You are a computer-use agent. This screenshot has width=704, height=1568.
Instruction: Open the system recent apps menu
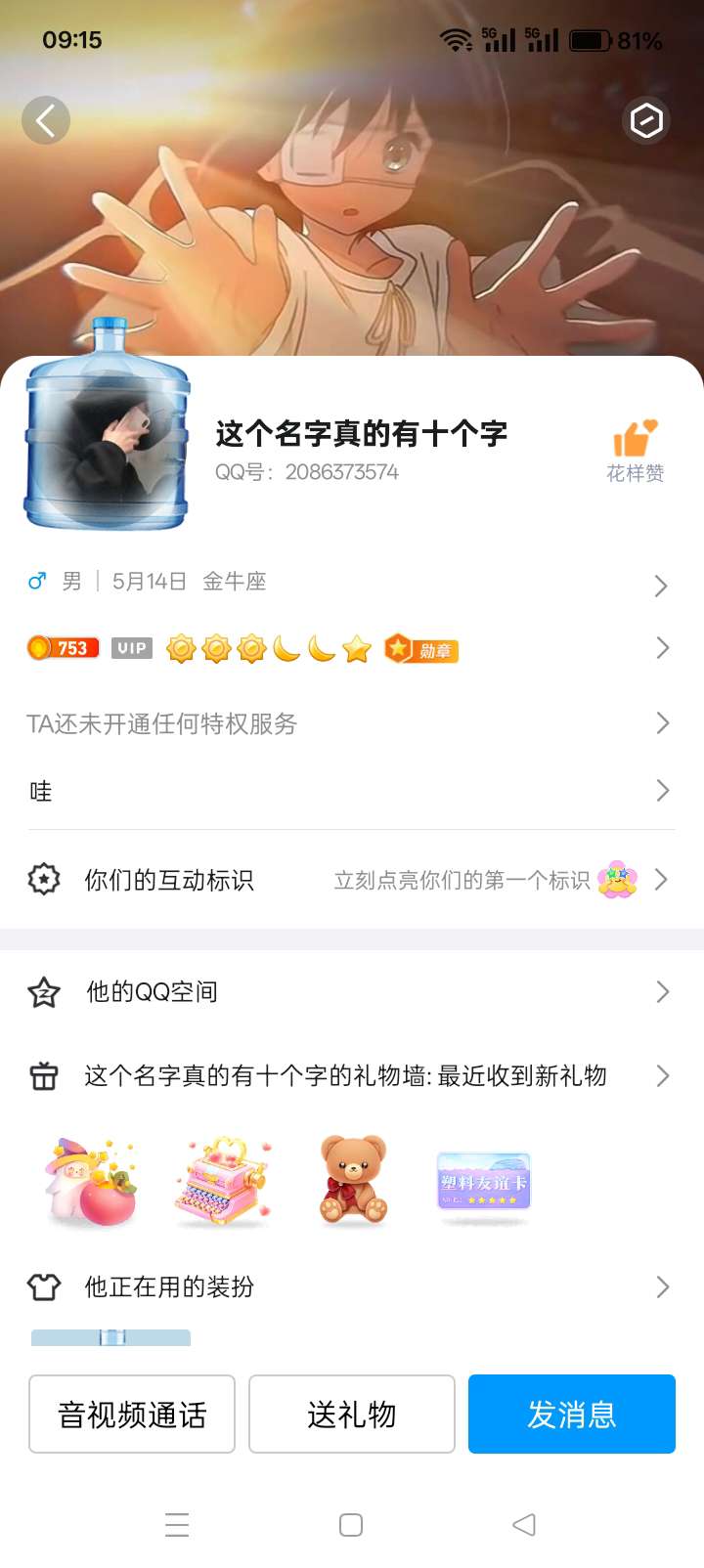tap(177, 1525)
